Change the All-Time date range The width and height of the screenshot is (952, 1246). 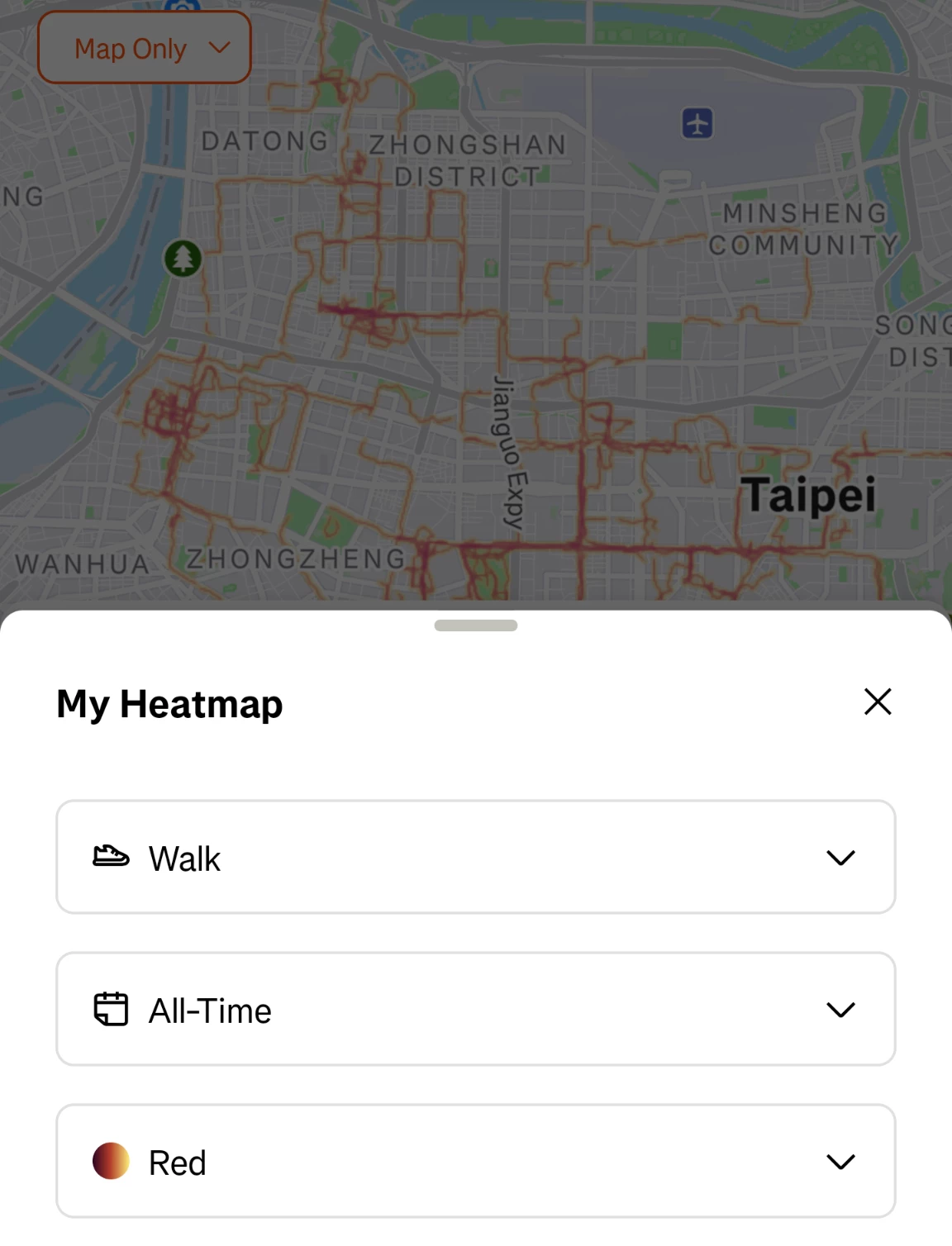475,1009
